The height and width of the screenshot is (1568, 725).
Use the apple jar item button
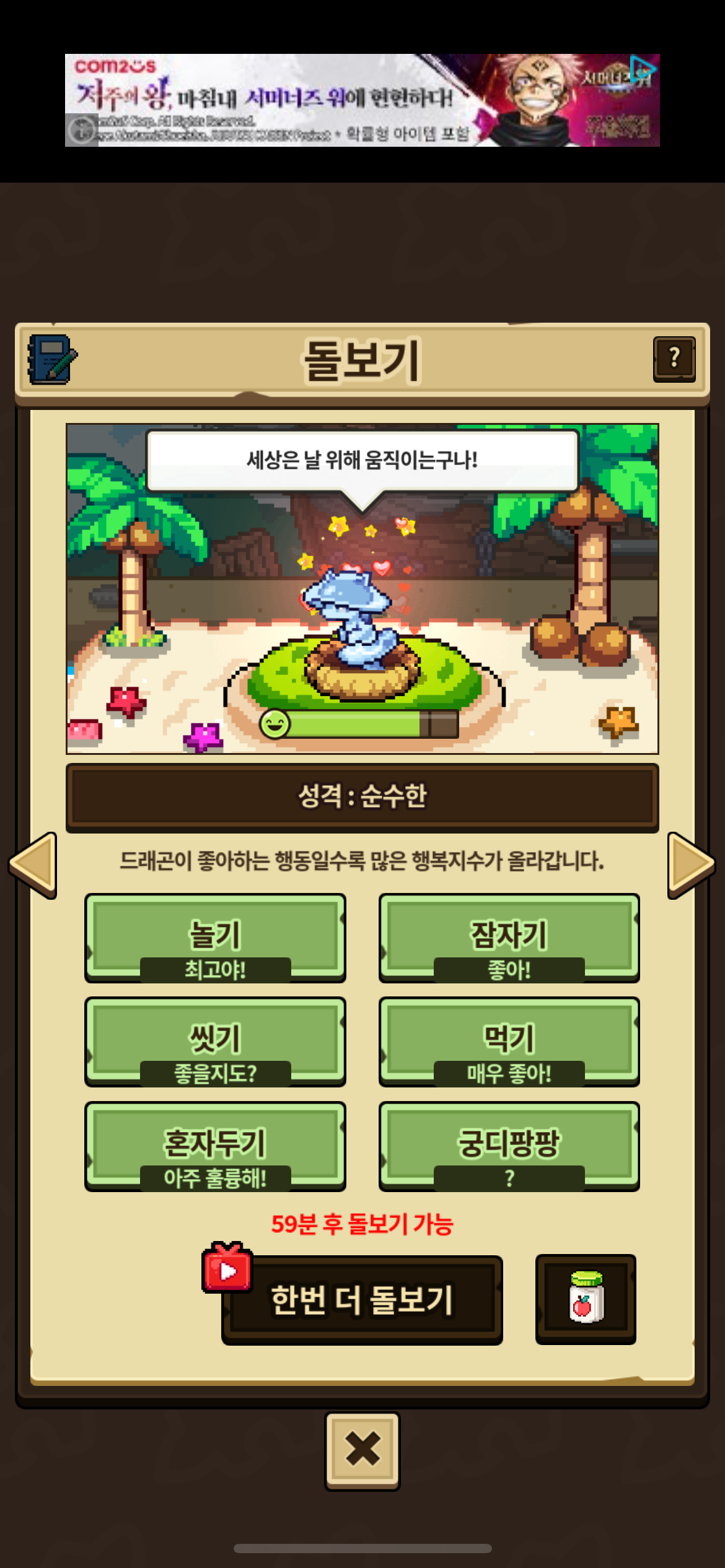click(586, 1299)
